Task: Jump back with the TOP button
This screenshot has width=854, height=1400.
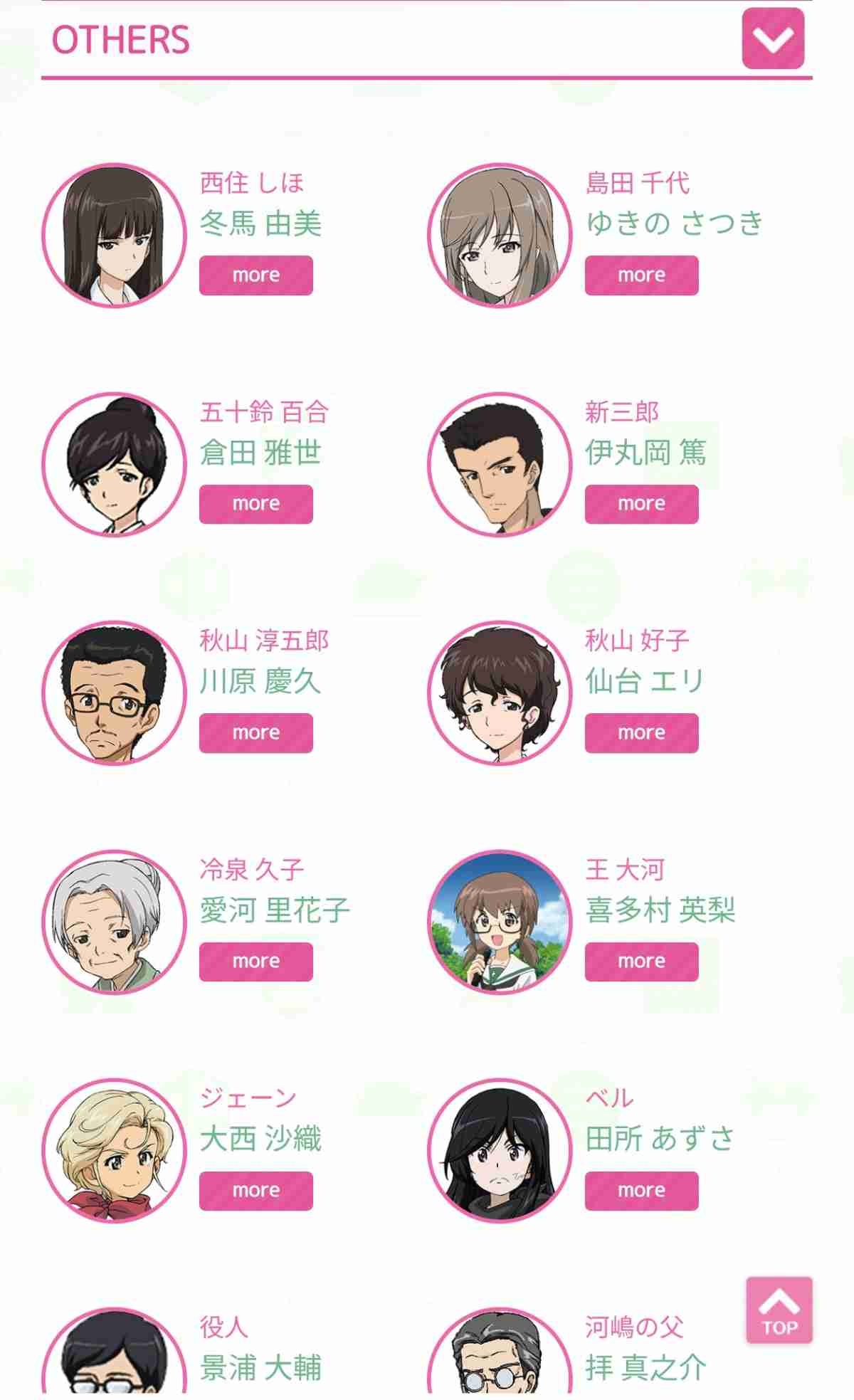Action: [x=779, y=1310]
